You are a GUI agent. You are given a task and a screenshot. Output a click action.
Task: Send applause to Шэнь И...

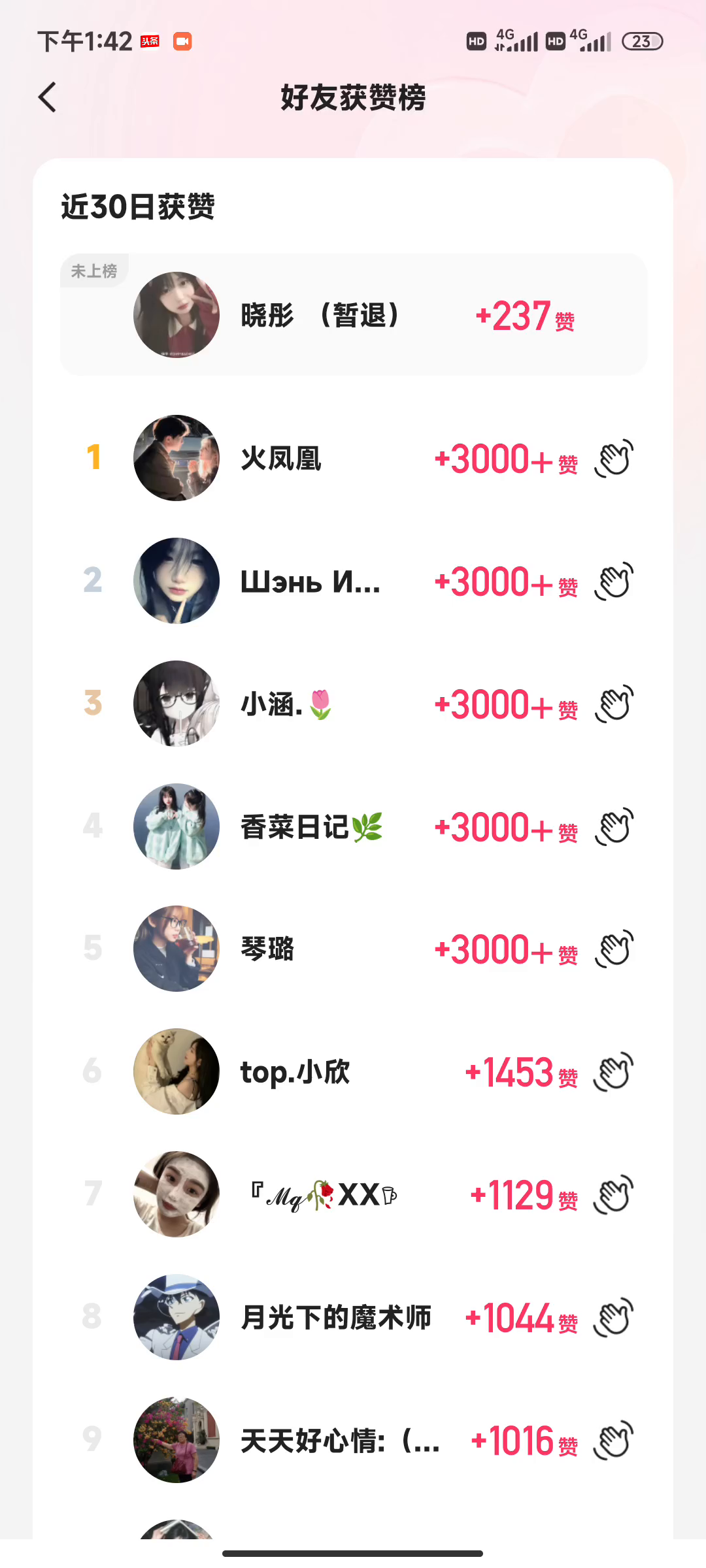pyautogui.click(x=614, y=581)
